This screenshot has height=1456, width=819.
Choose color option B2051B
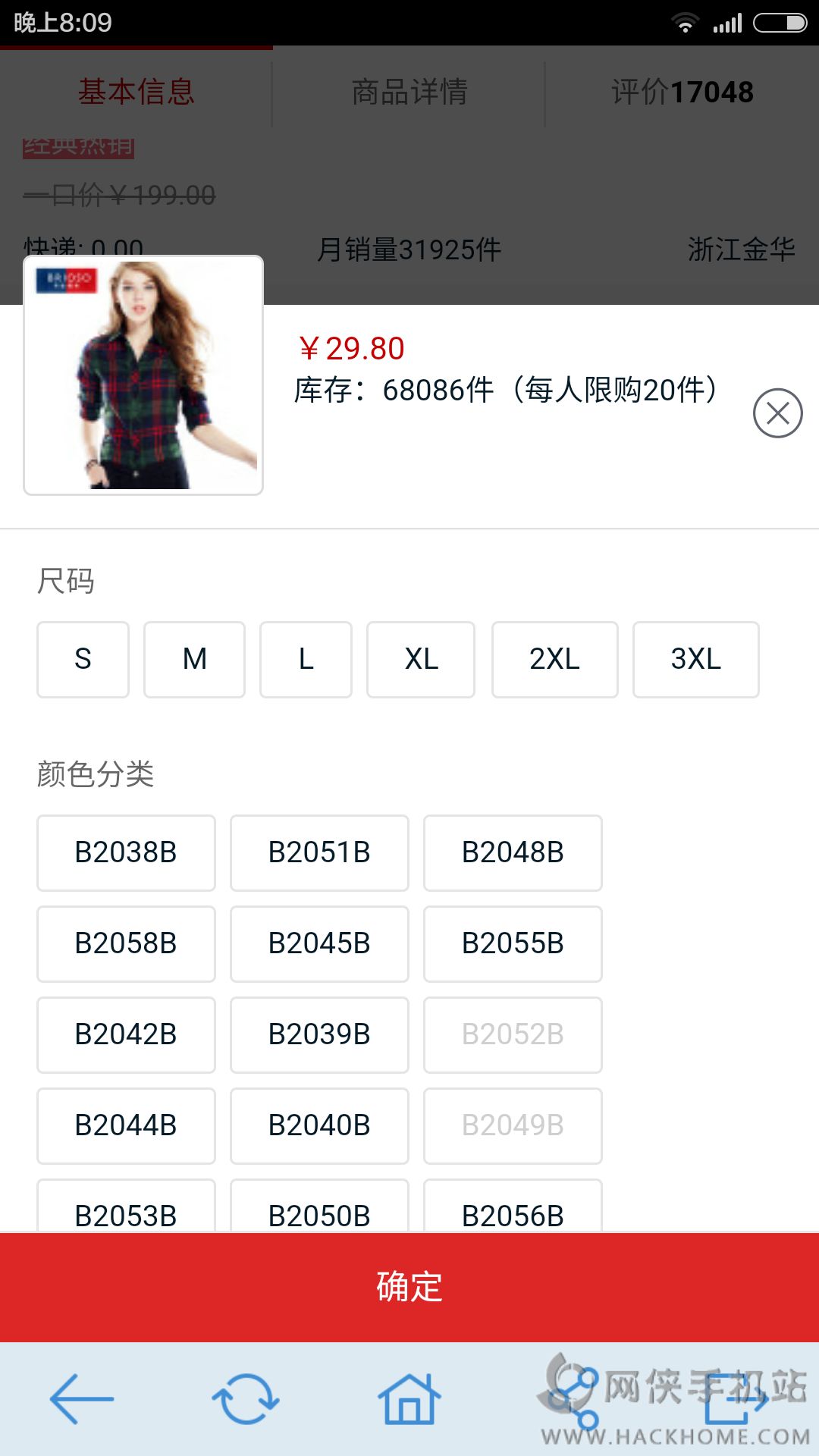click(x=319, y=852)
